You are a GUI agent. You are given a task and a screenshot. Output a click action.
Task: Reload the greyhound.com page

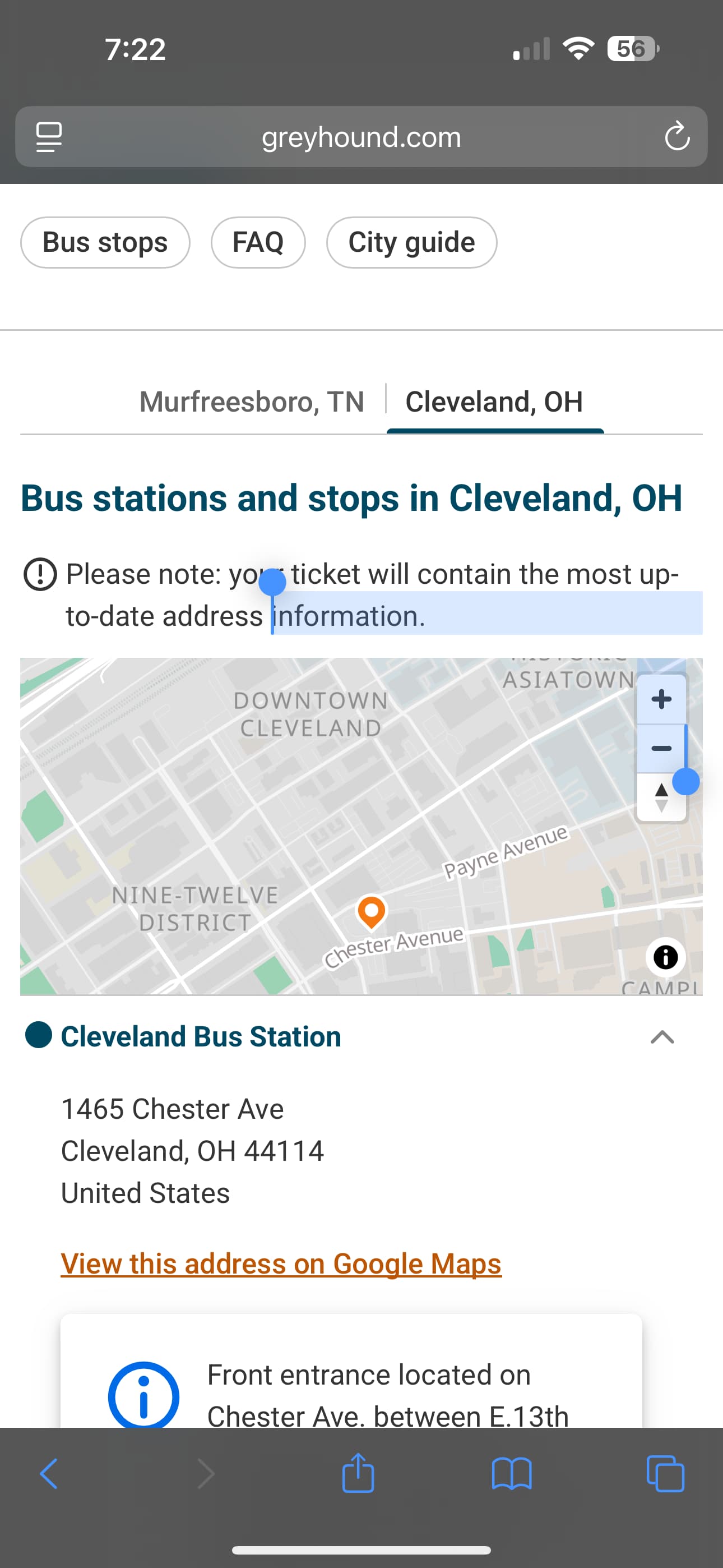[676, 136]
